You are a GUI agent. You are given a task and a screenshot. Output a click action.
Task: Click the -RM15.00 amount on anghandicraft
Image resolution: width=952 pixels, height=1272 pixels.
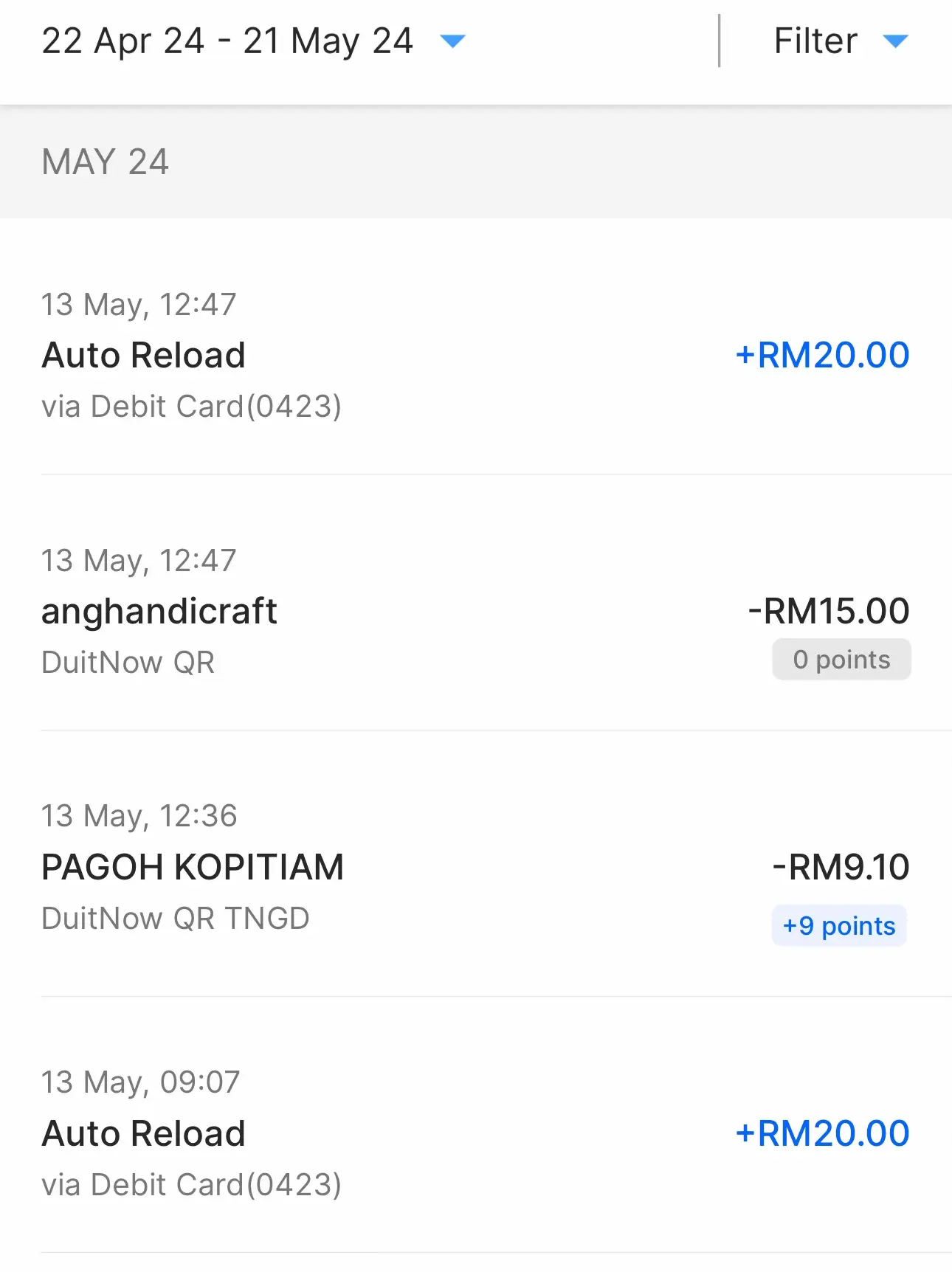click(x=828, y=611)
